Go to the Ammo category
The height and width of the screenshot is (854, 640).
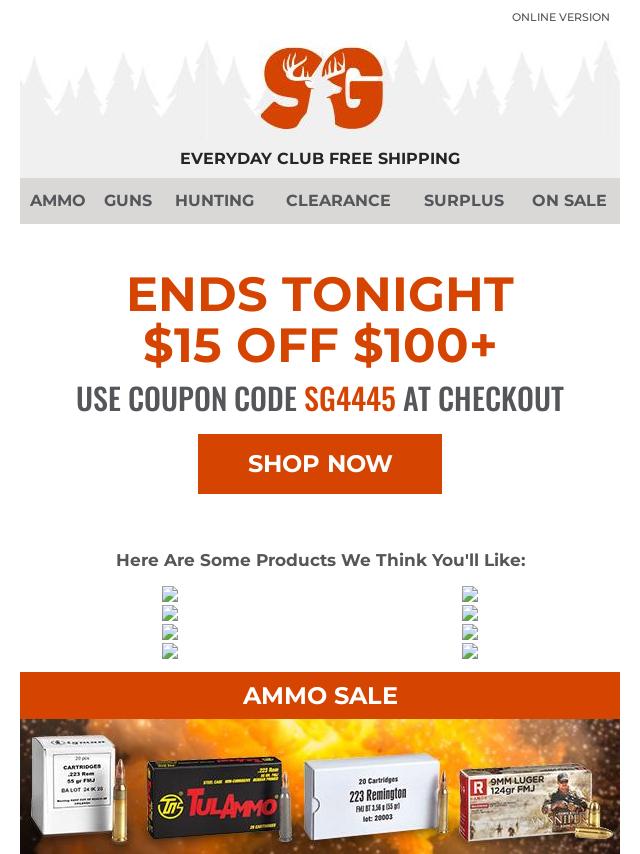coord(58,201)
